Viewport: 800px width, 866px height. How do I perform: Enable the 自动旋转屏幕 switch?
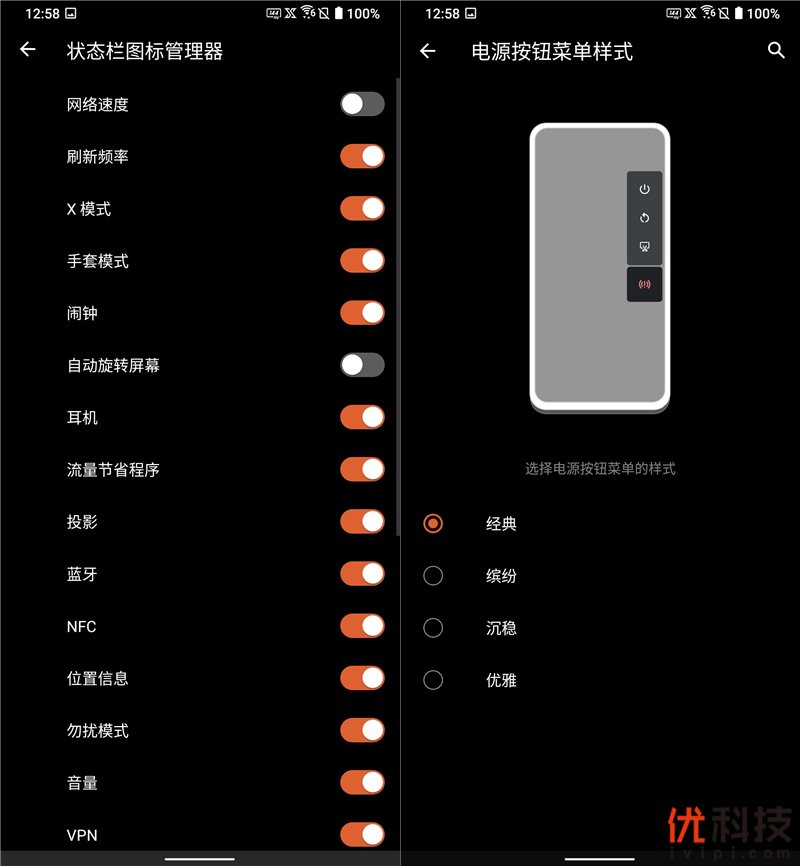pyautogui.click(x=362, y=365)
